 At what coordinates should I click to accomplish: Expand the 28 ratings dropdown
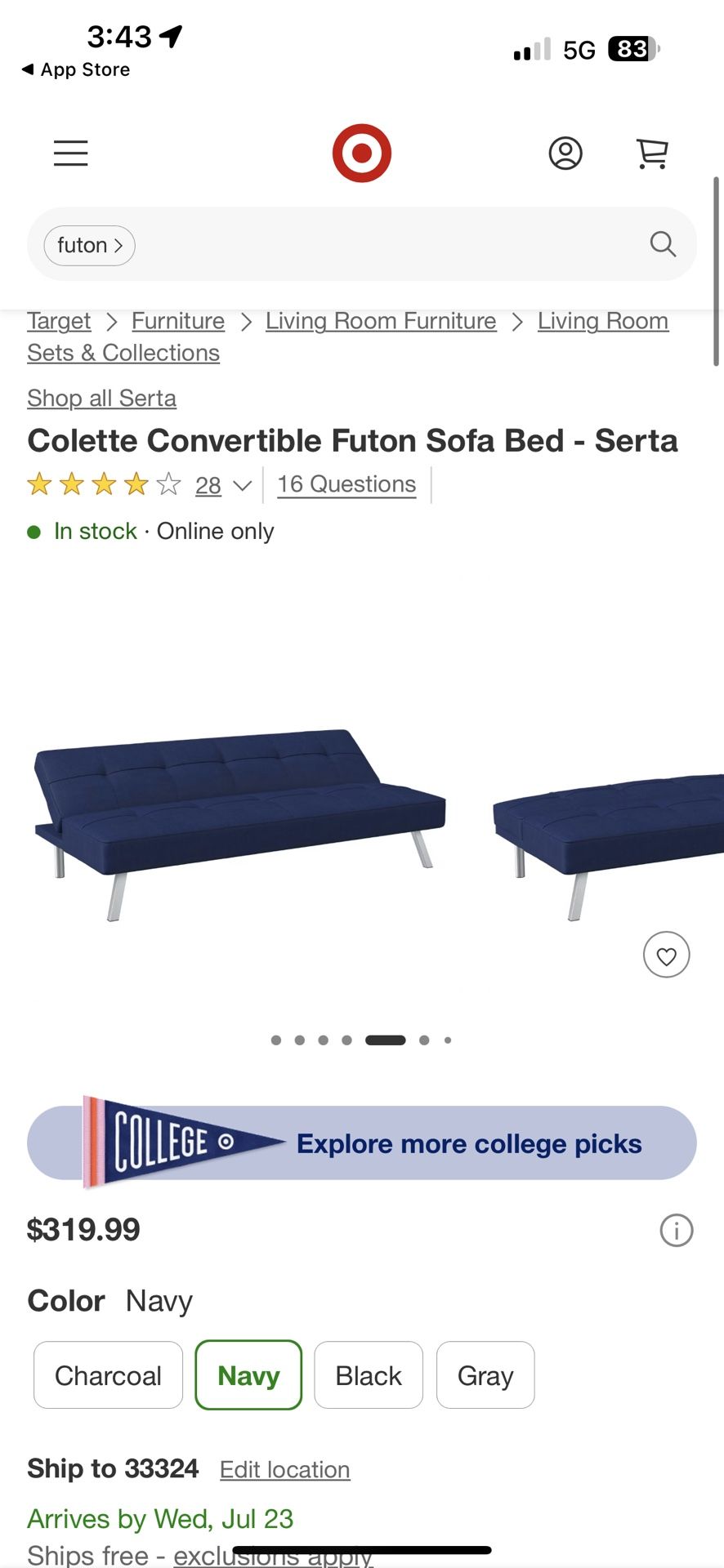(223, 485)
